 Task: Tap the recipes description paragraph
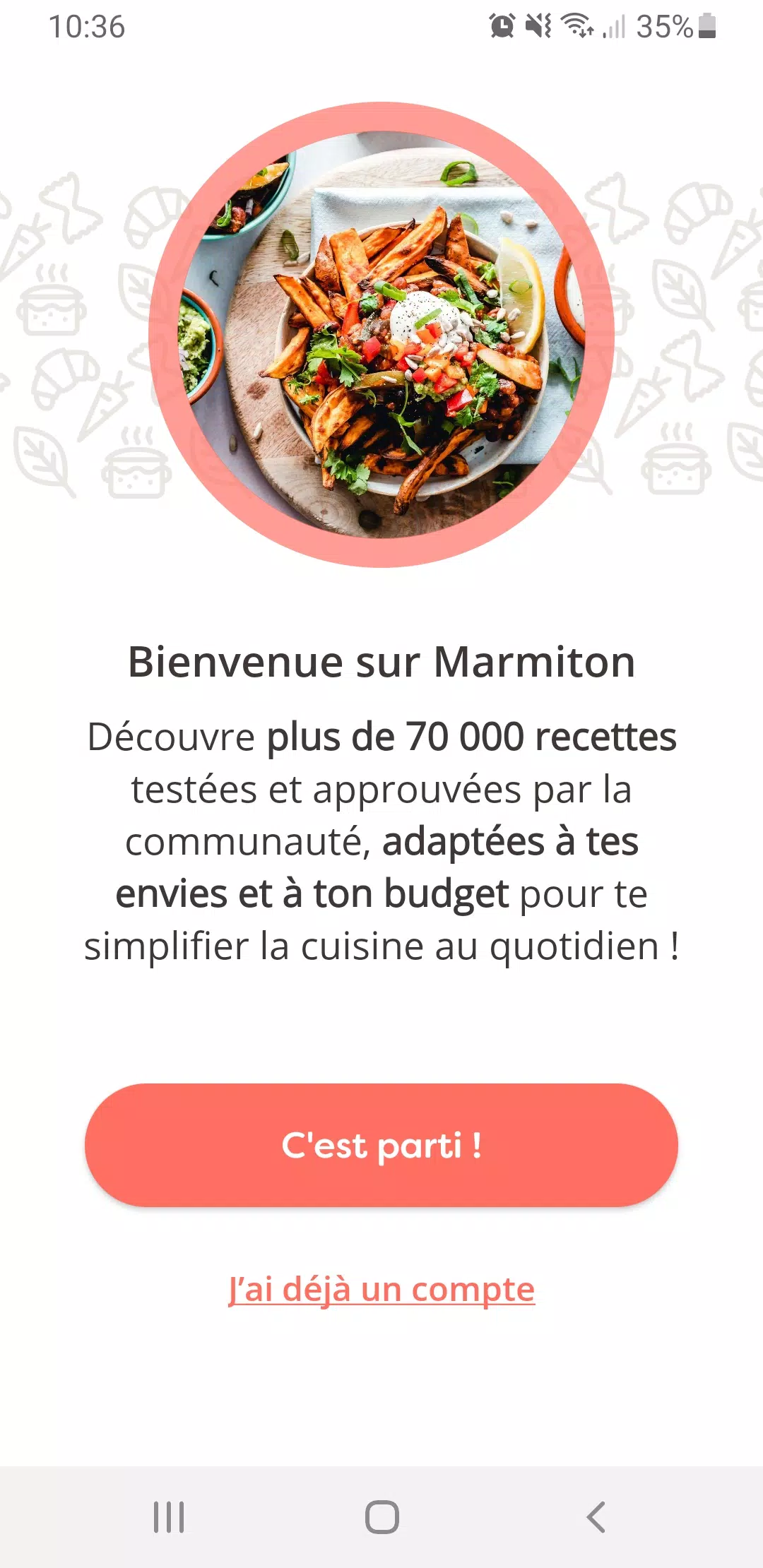(x=381, y=841)
